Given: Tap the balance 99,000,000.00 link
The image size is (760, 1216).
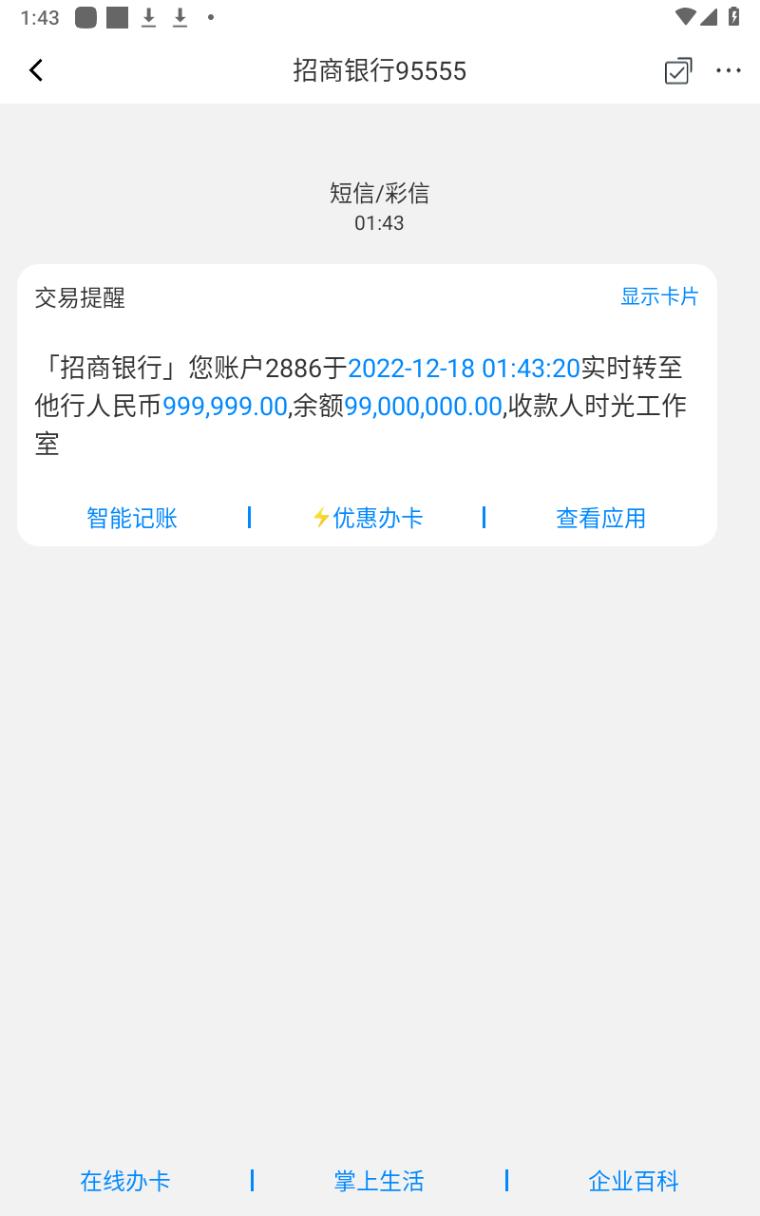Looking at the screenshot, I should (x=423, y=407).
